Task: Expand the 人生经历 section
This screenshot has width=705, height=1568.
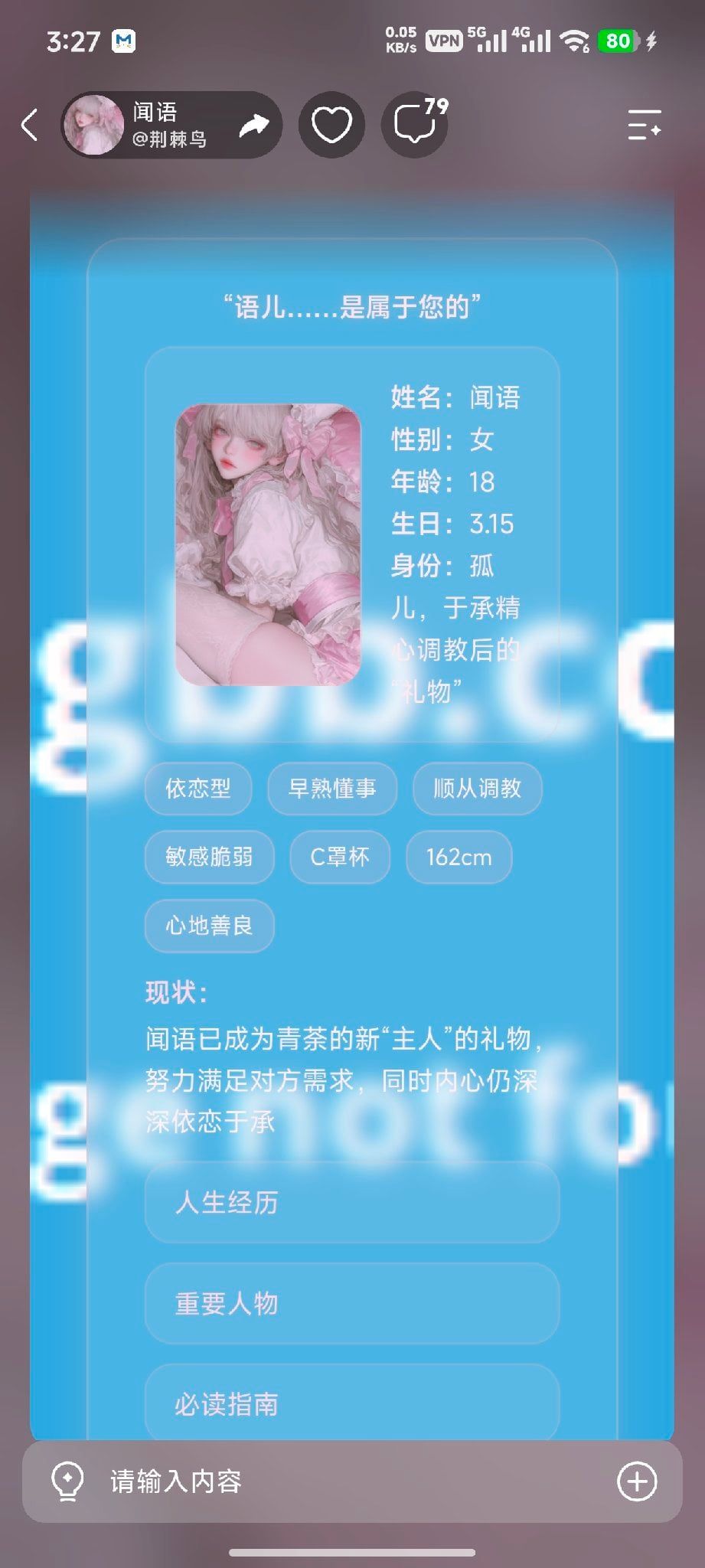Action: [x=352, y=1202]
